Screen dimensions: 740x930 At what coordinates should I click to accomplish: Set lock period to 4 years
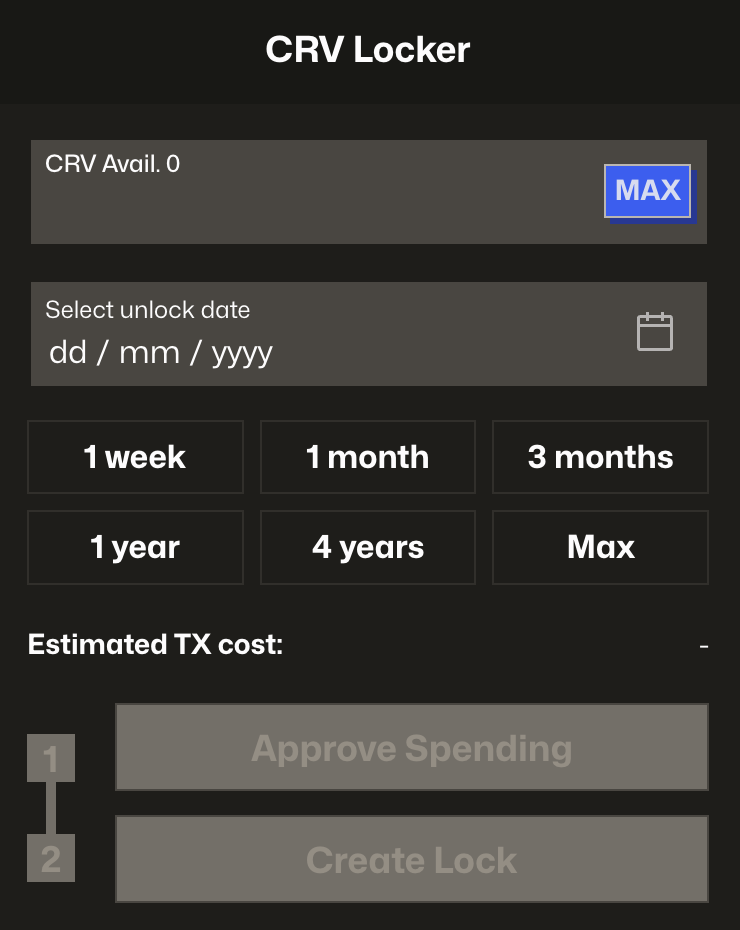coord(368,547)
